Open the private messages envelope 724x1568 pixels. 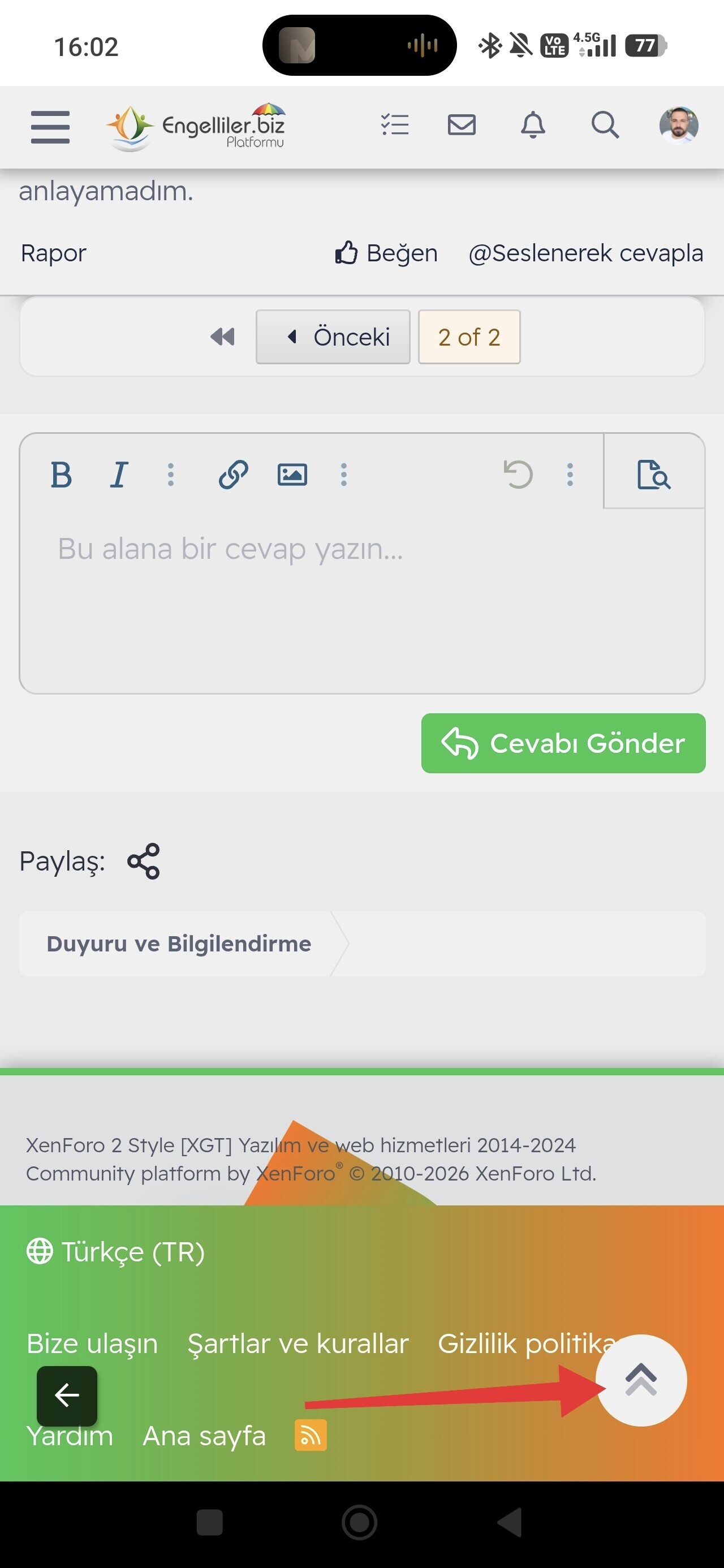(x=462, y=125)
